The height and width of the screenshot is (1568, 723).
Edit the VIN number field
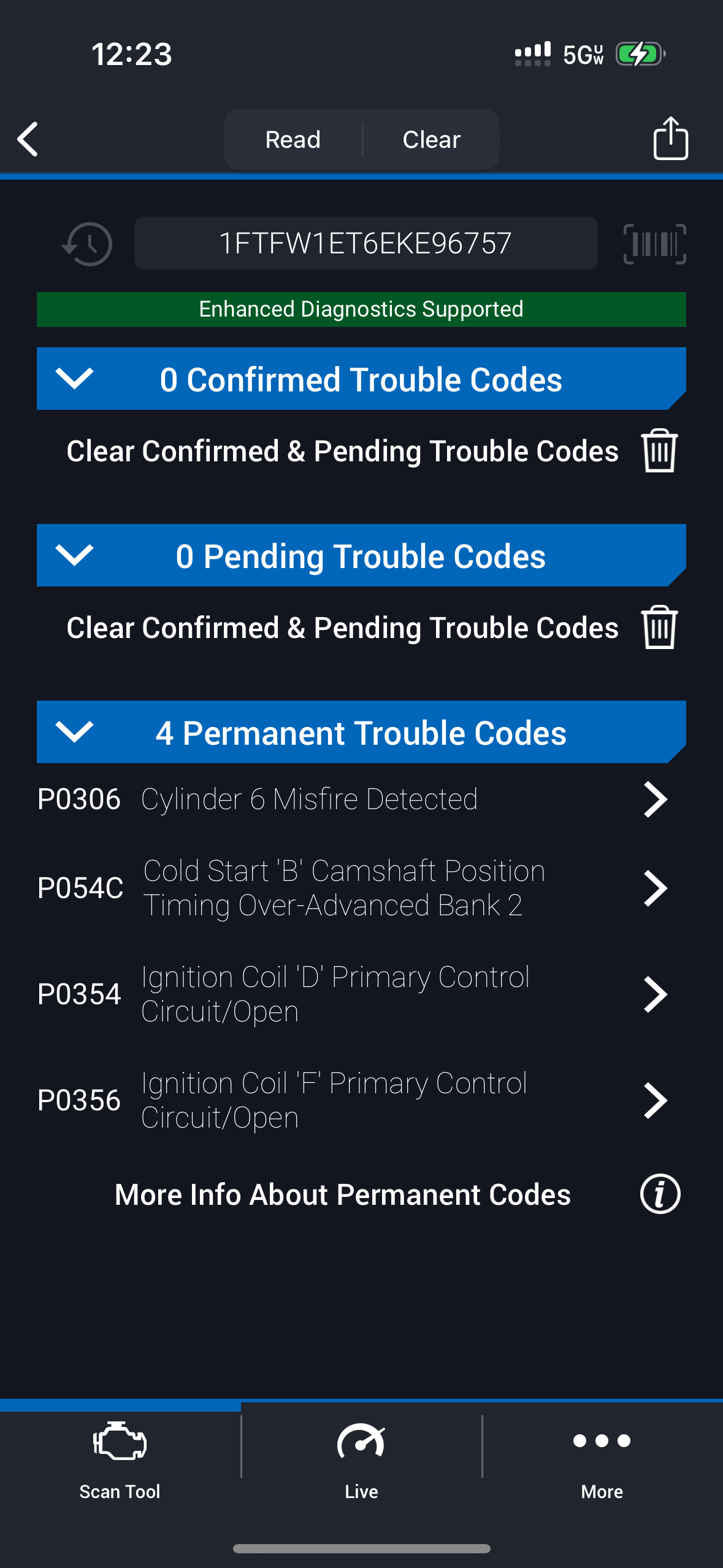tap(365, 244)
